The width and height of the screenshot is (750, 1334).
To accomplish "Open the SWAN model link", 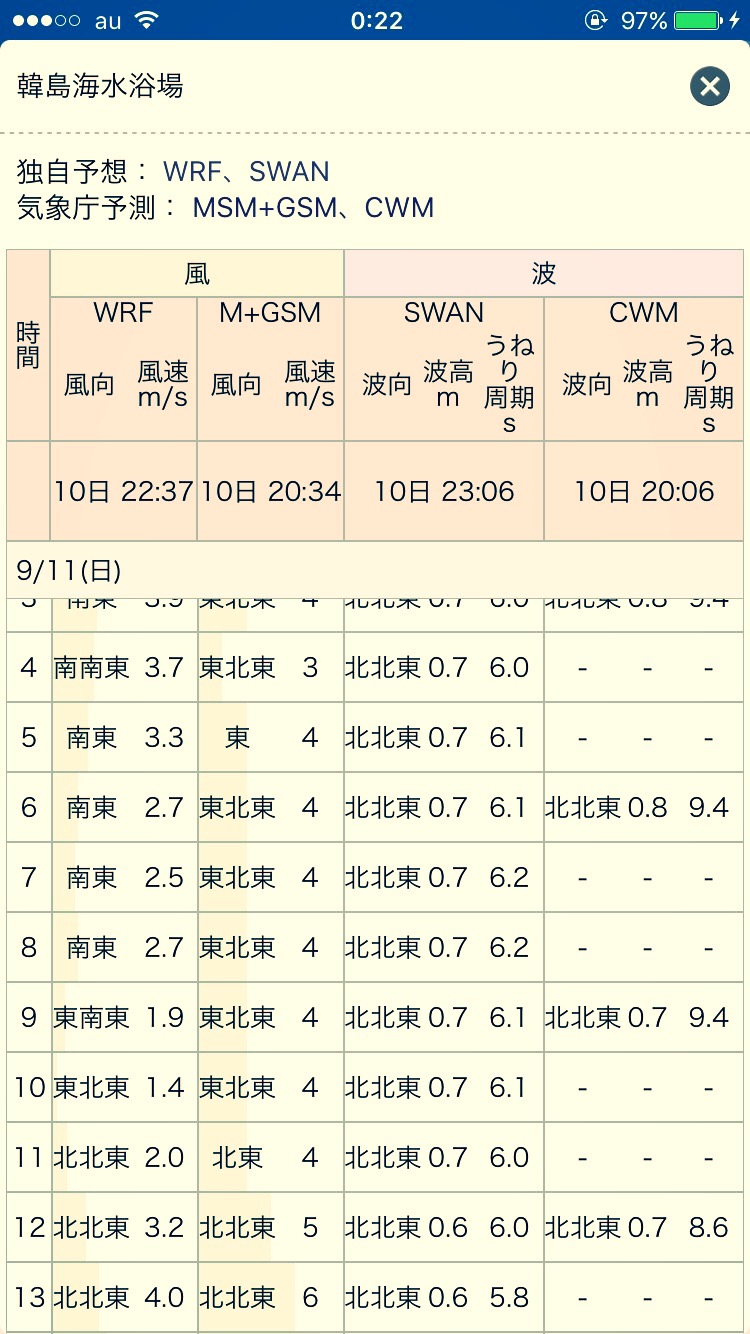I will [289, 171].
